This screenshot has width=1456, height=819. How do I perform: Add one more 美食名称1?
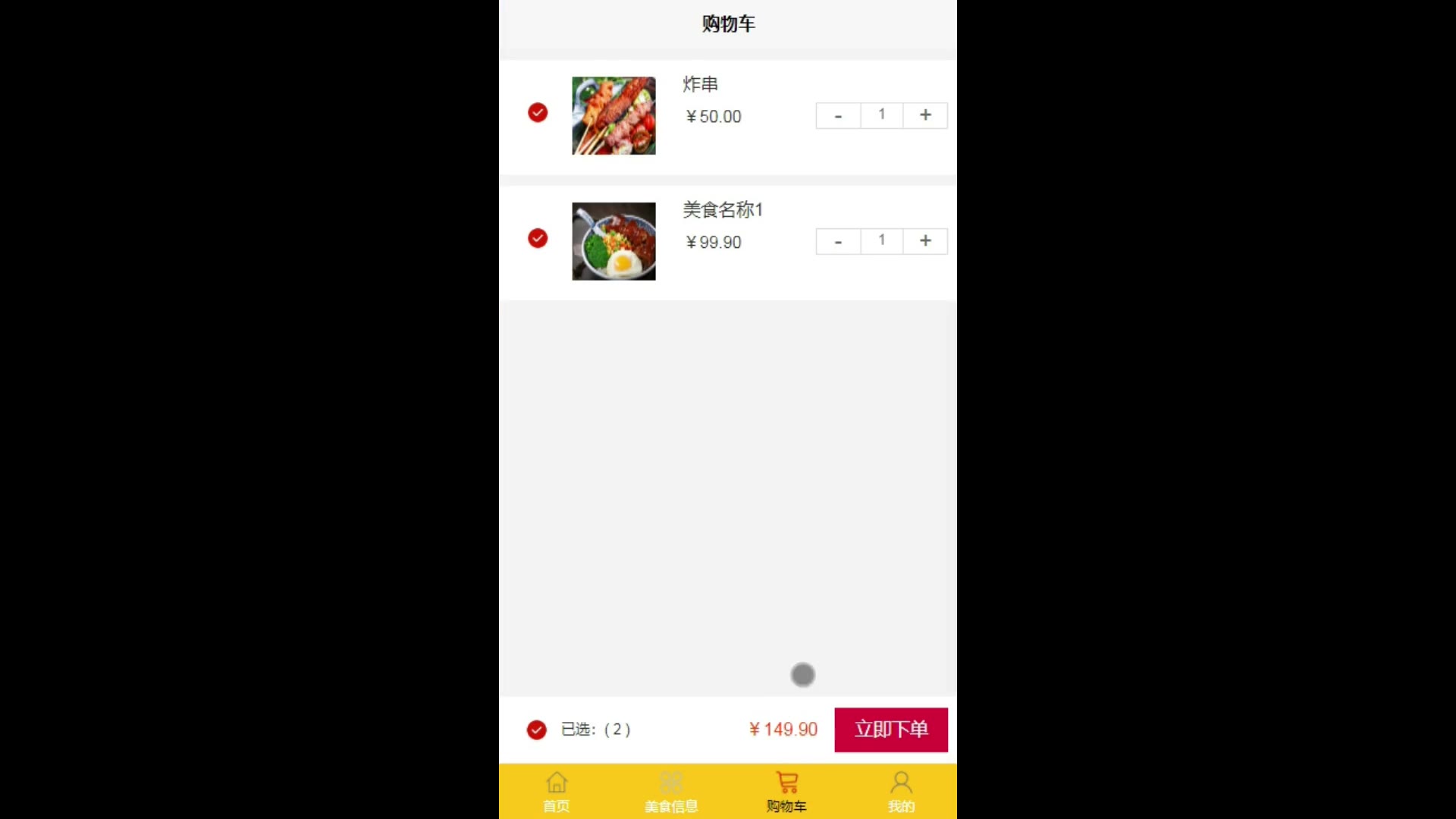point(925,242)
